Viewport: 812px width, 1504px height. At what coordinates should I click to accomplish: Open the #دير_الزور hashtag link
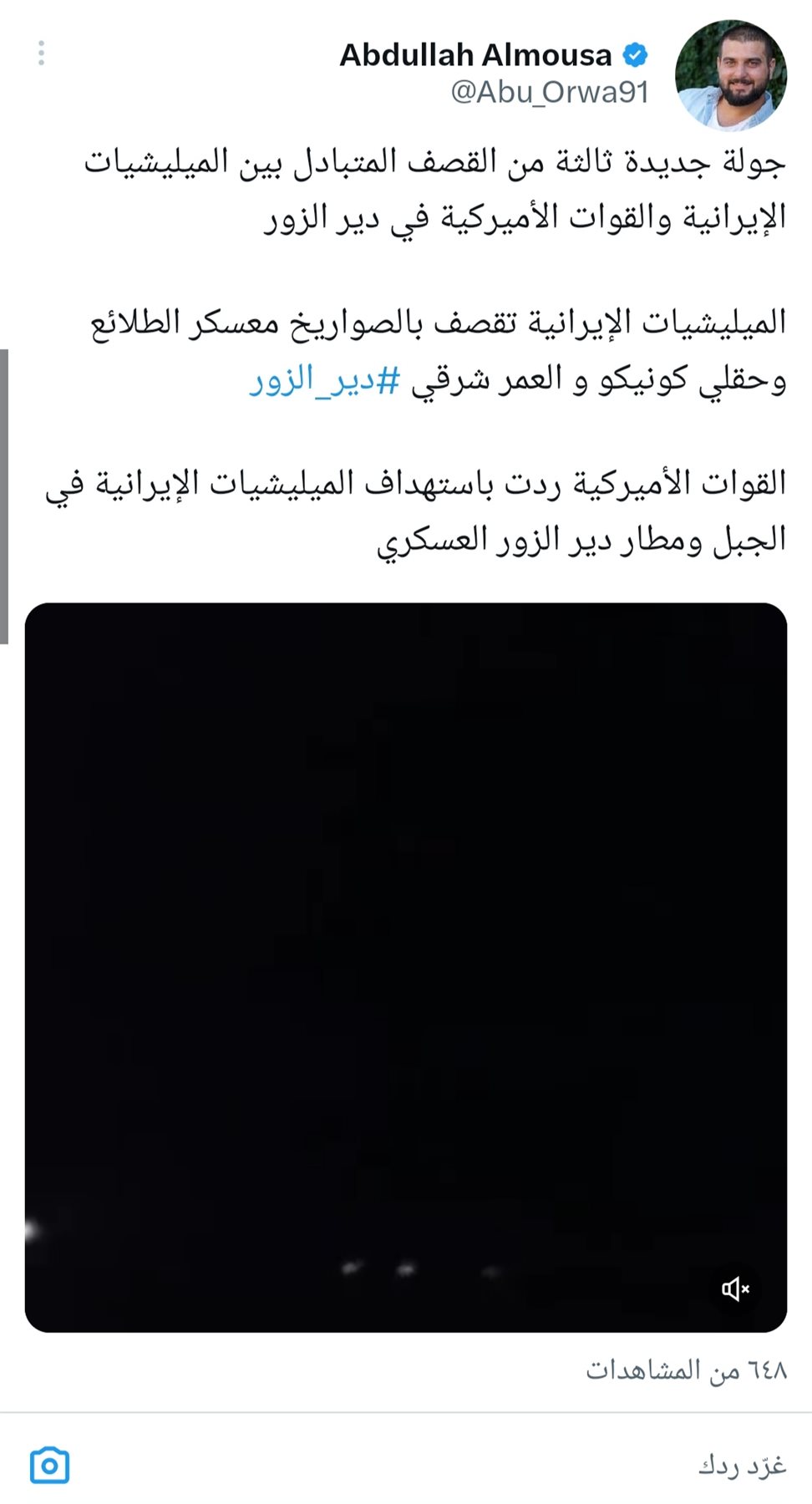click(325, 380)
